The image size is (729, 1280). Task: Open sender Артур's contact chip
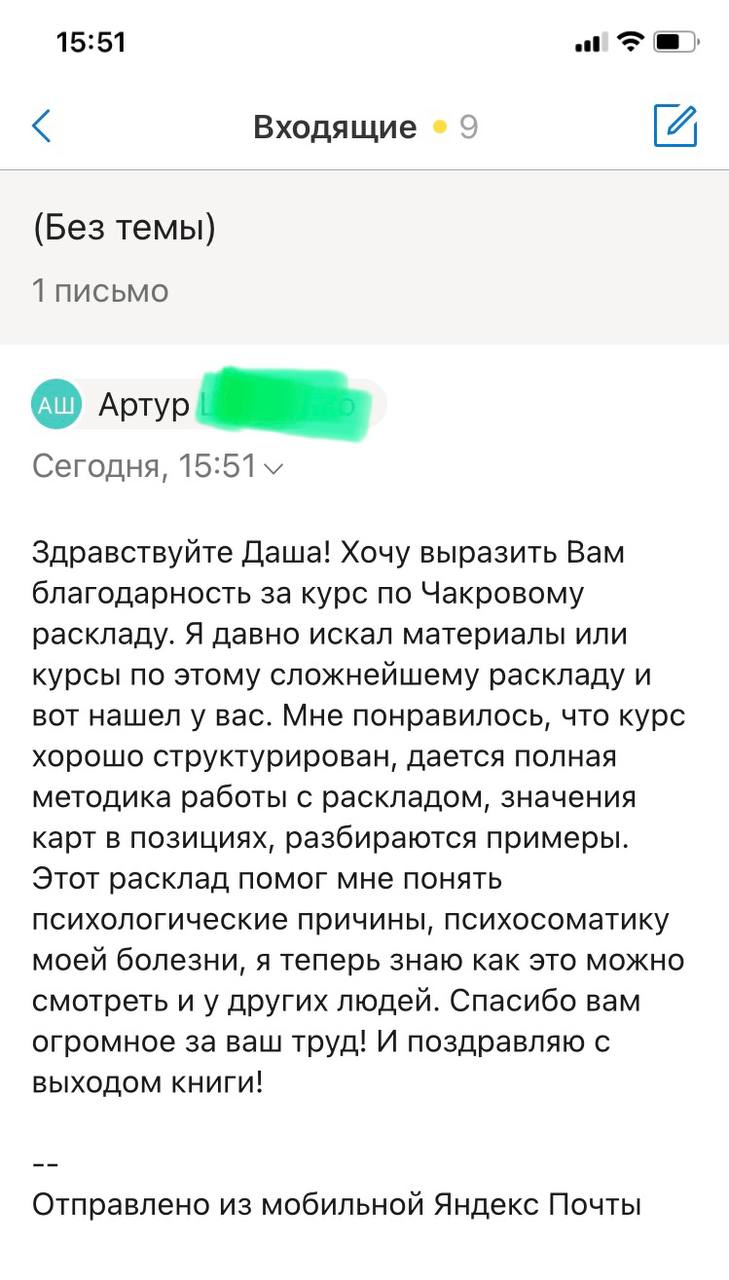pyautogui.click(x=144, y=404)
